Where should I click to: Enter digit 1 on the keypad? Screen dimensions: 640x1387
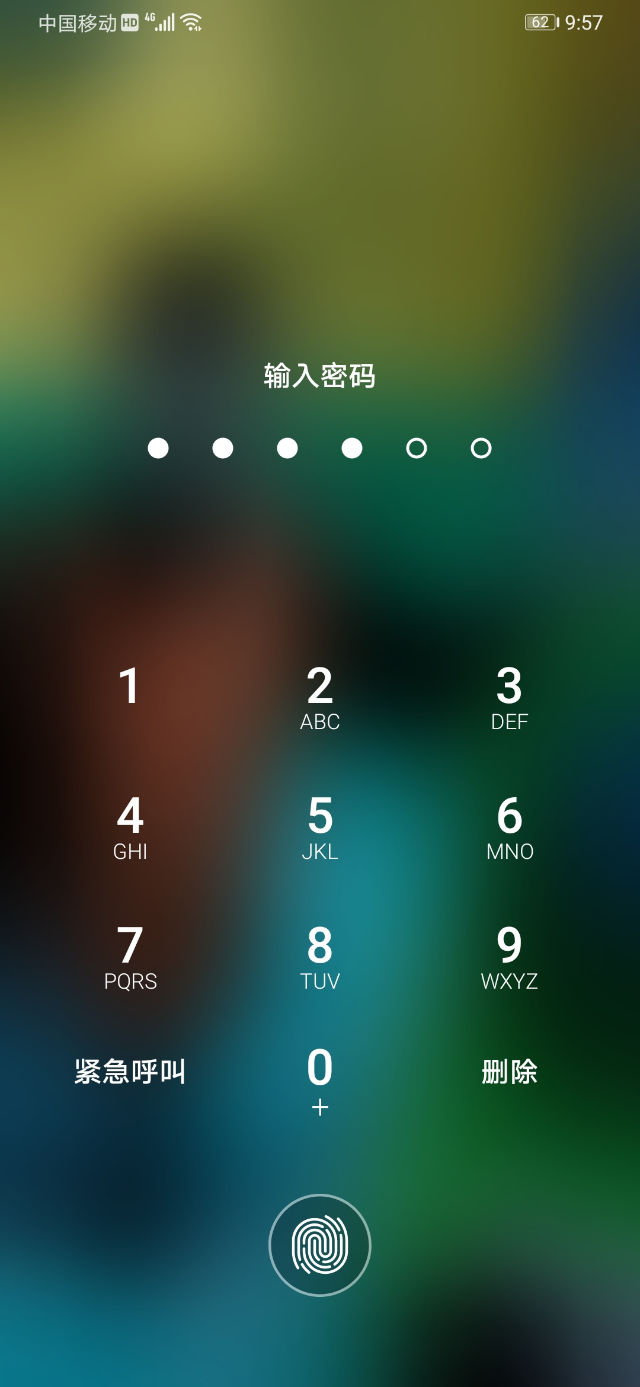[x=129, y=689]
